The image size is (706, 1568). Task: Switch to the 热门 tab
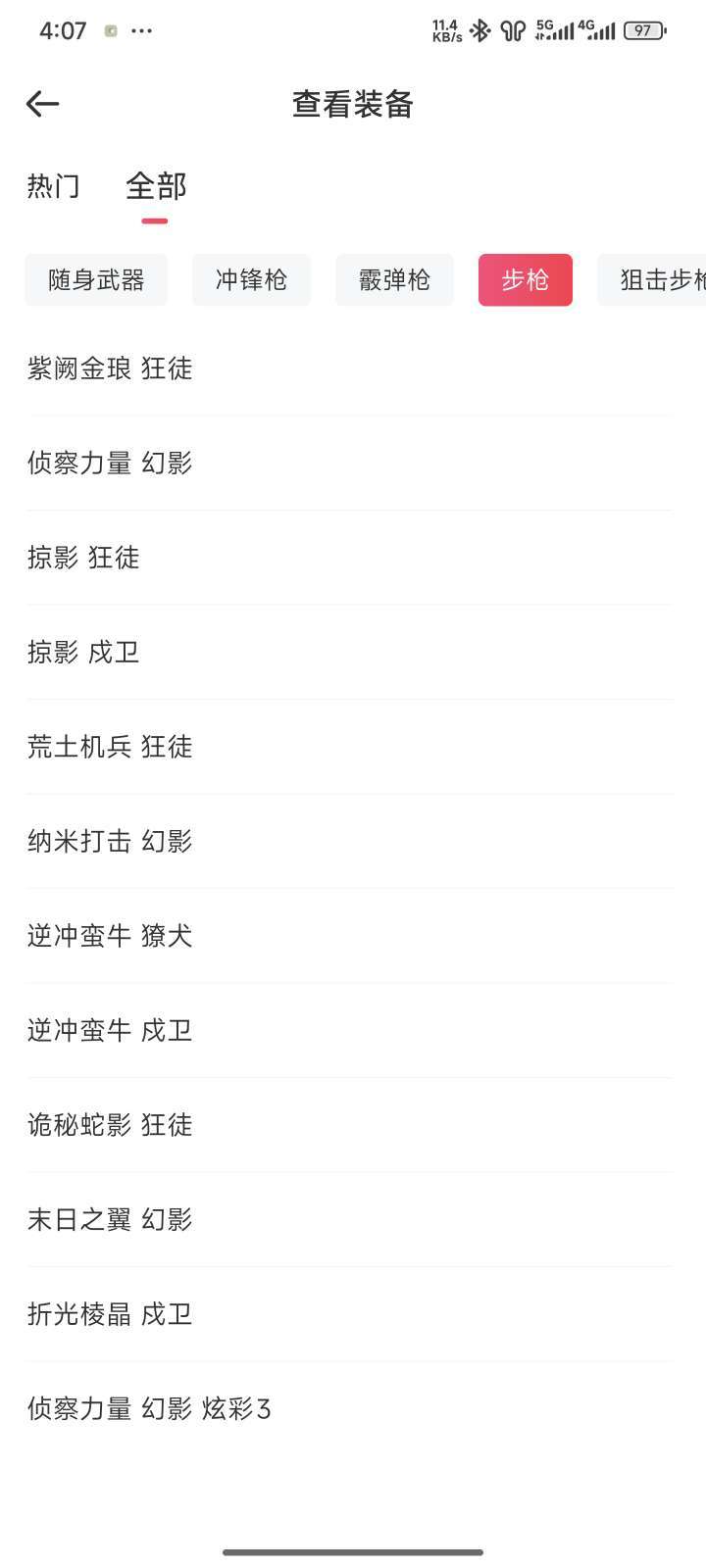point(54,186)
